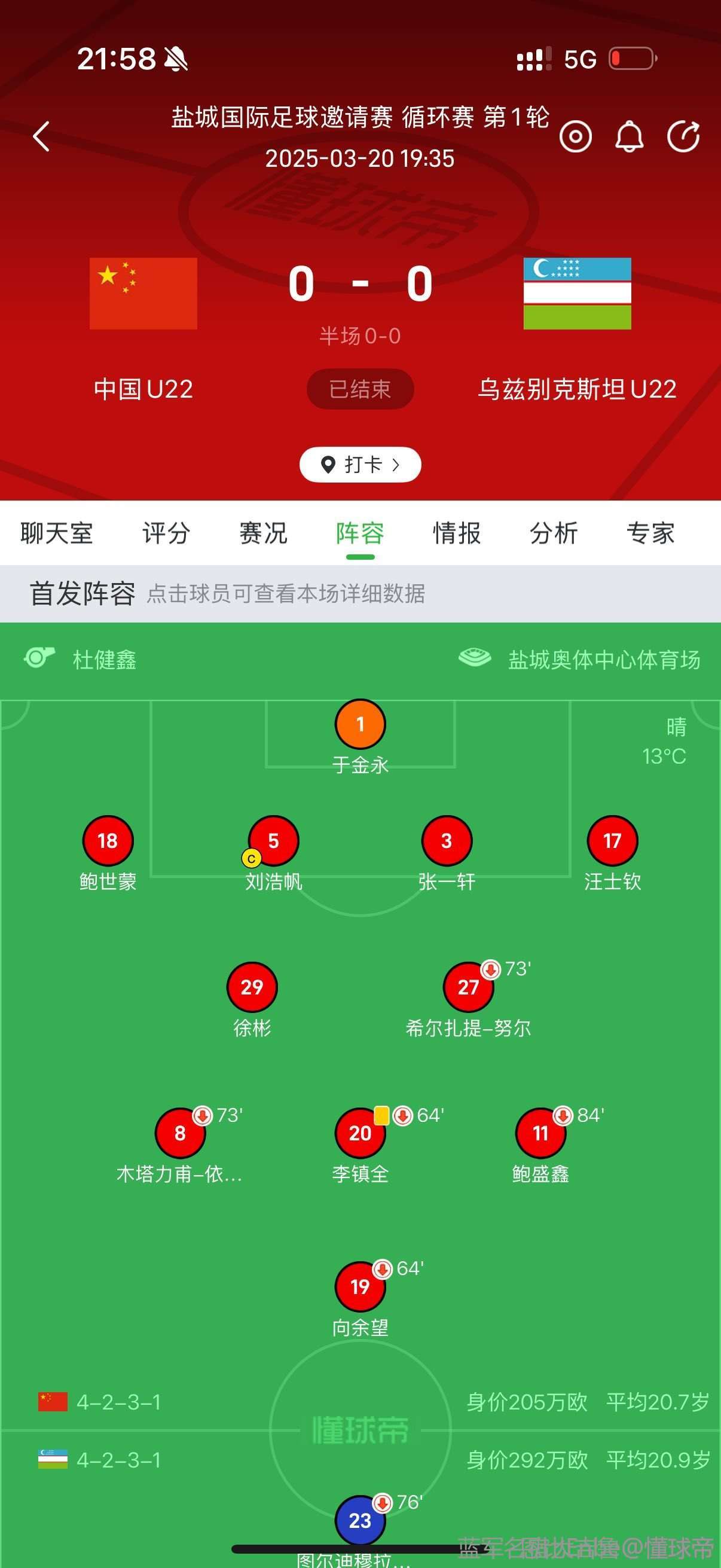Open the 赛况 tab
The height and width of the screenshot is (1568, 721).
pyautogui.click(x=263, y=533)
